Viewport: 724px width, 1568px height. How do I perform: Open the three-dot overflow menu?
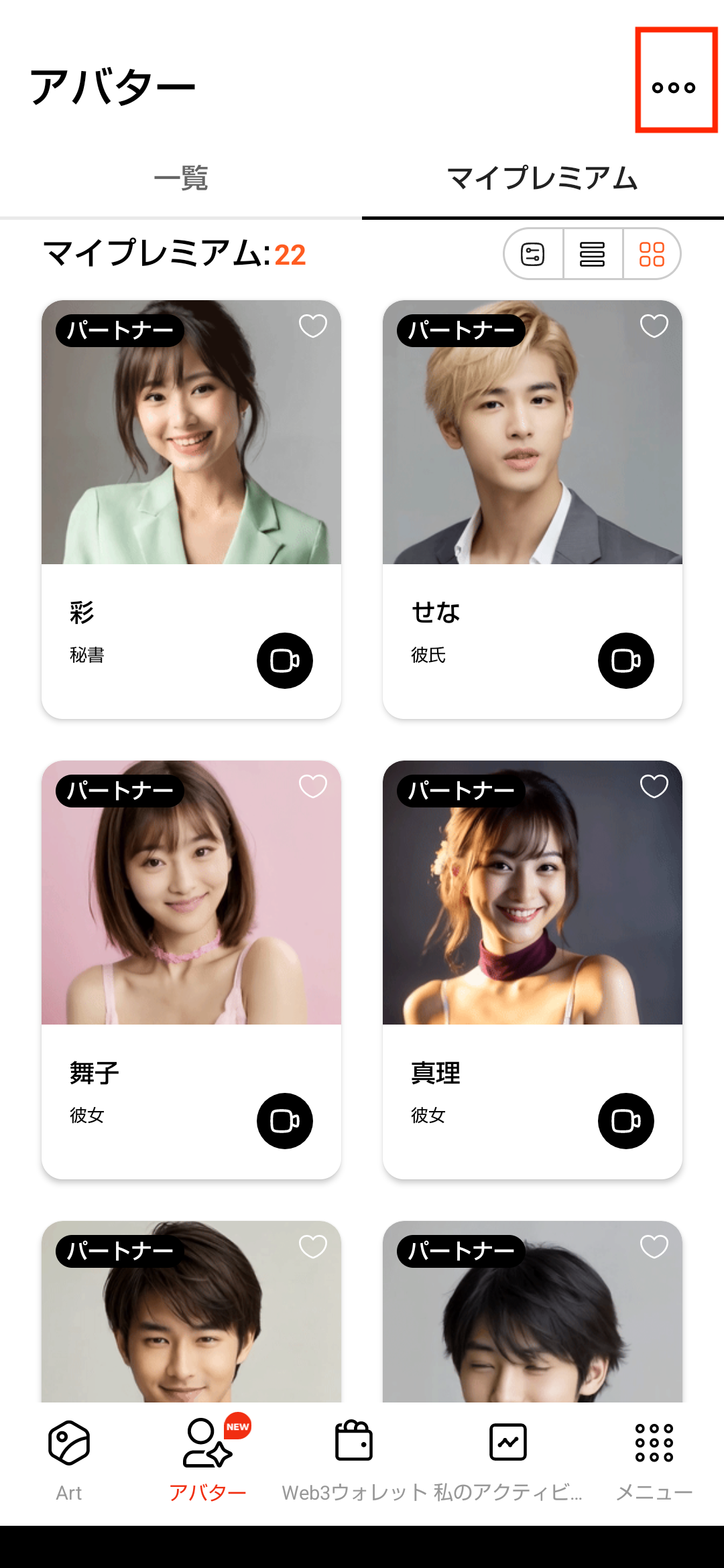(x=674, y=87)
